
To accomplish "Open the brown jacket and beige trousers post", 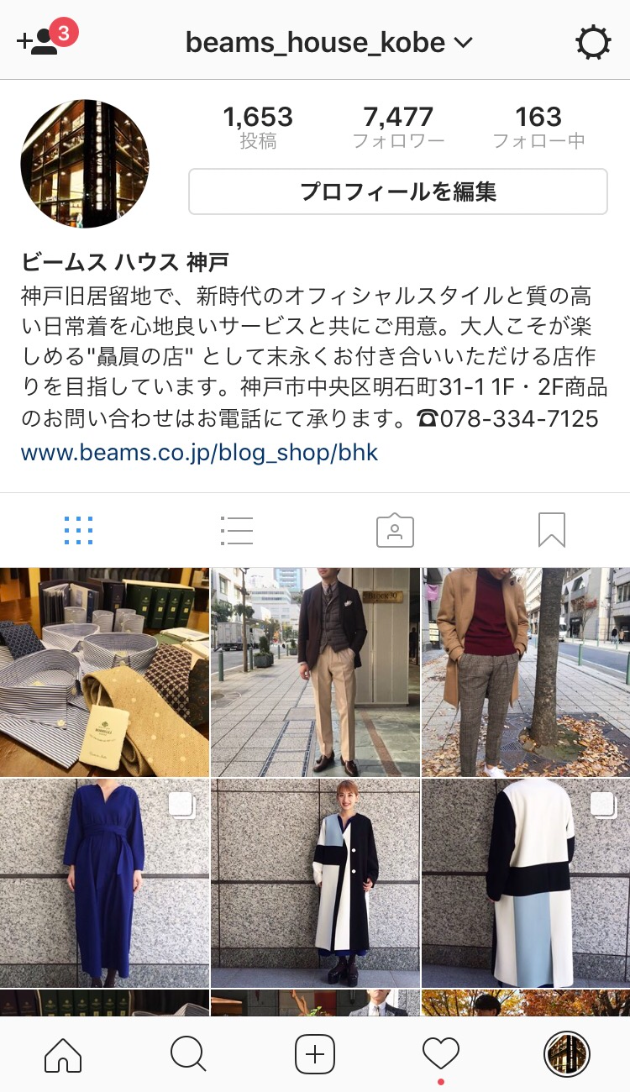I will 315,672.
